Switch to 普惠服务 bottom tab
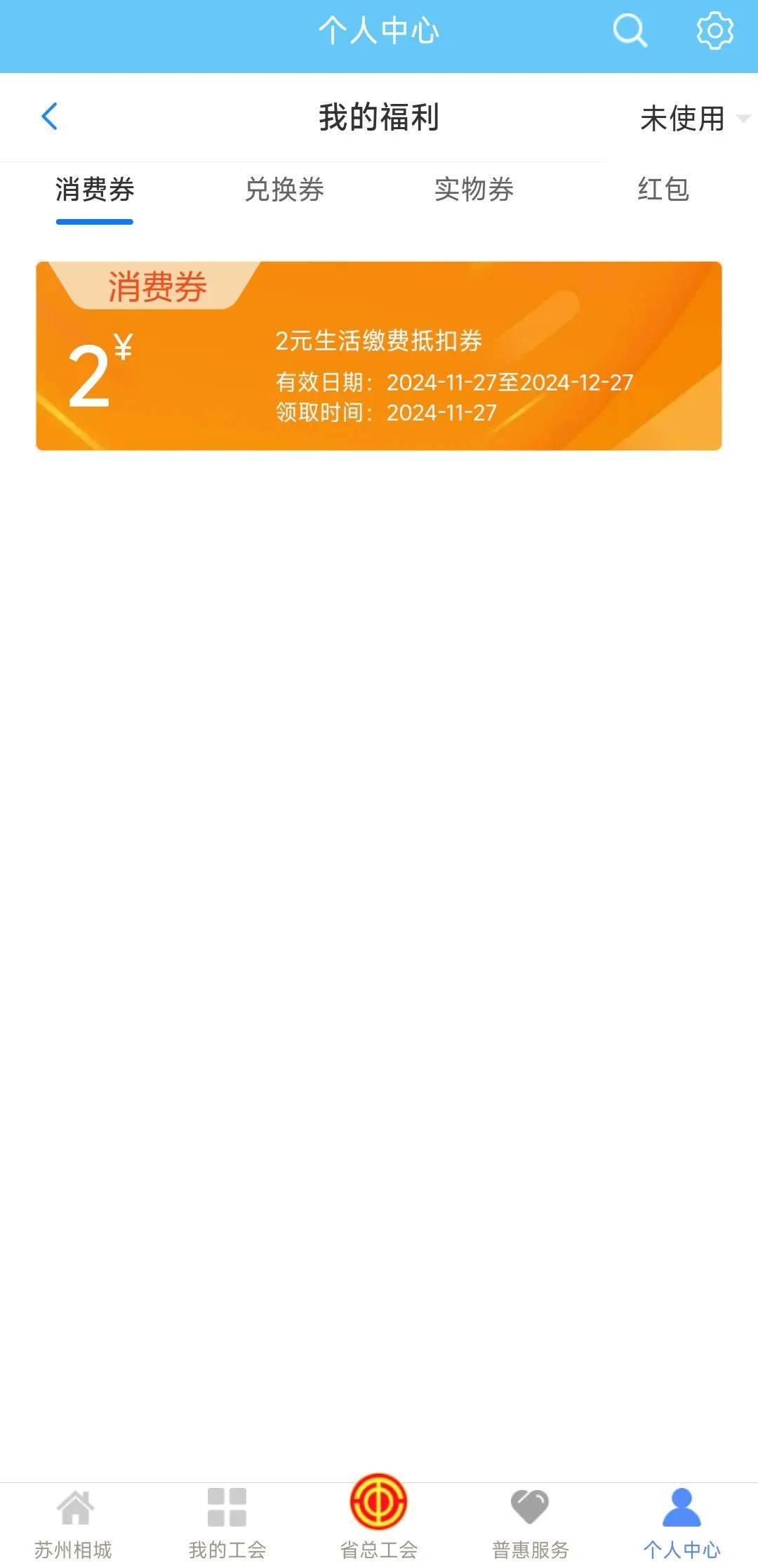This screenshot has height=1568, width=758. (x=531, y=1526)
